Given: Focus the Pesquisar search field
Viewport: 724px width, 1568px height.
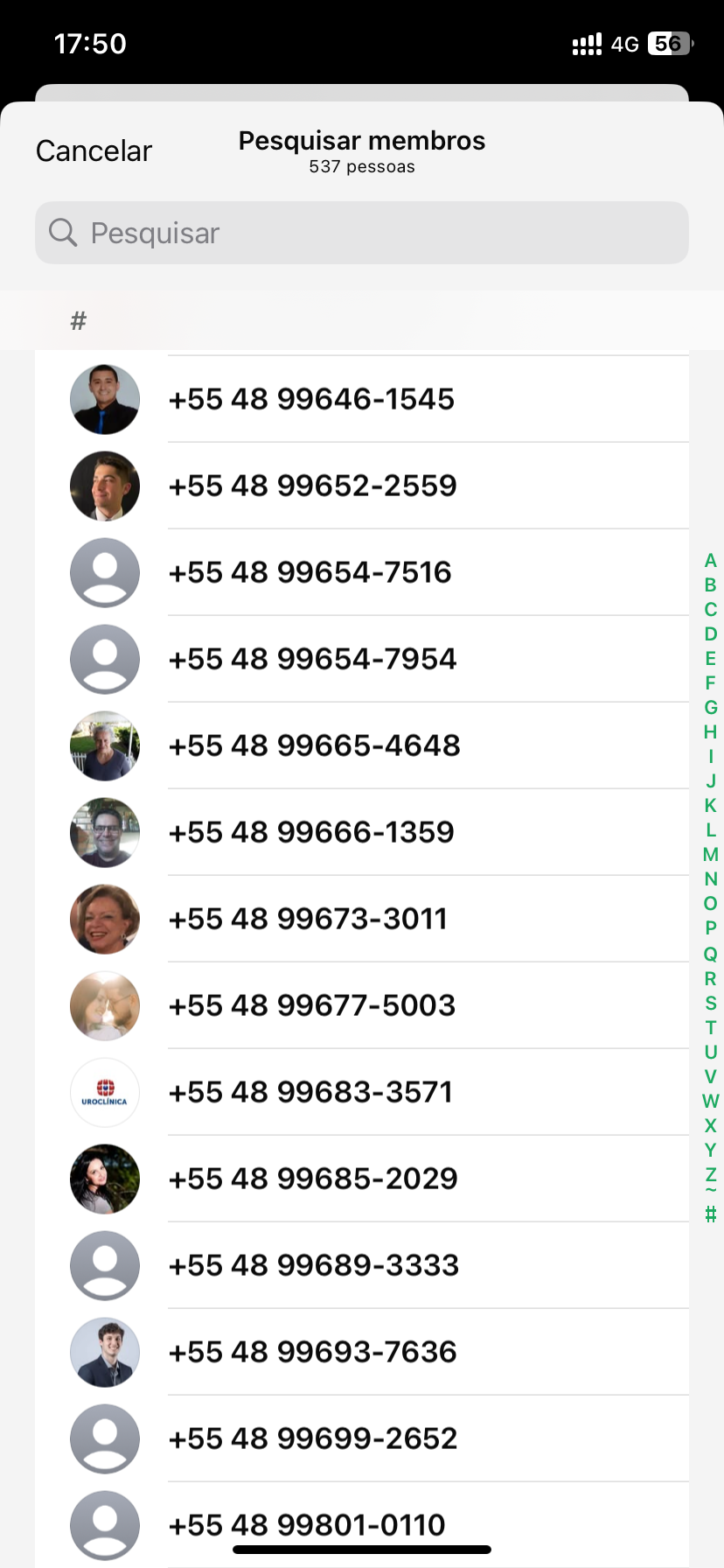Looking at the screenshot, I should pyautogui.click(x=362, y=233).
